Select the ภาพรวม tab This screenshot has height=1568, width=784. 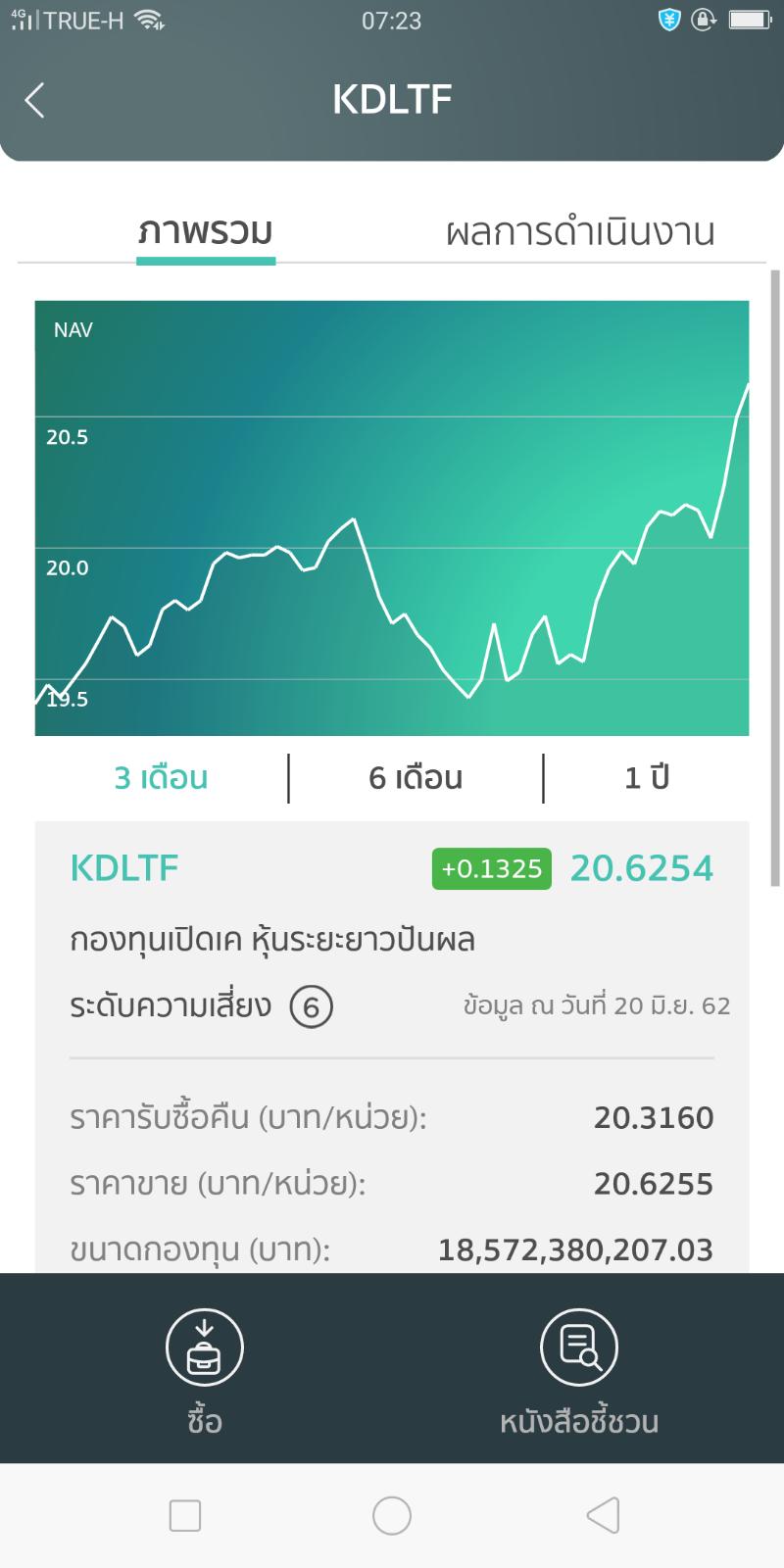click(206, 232)
